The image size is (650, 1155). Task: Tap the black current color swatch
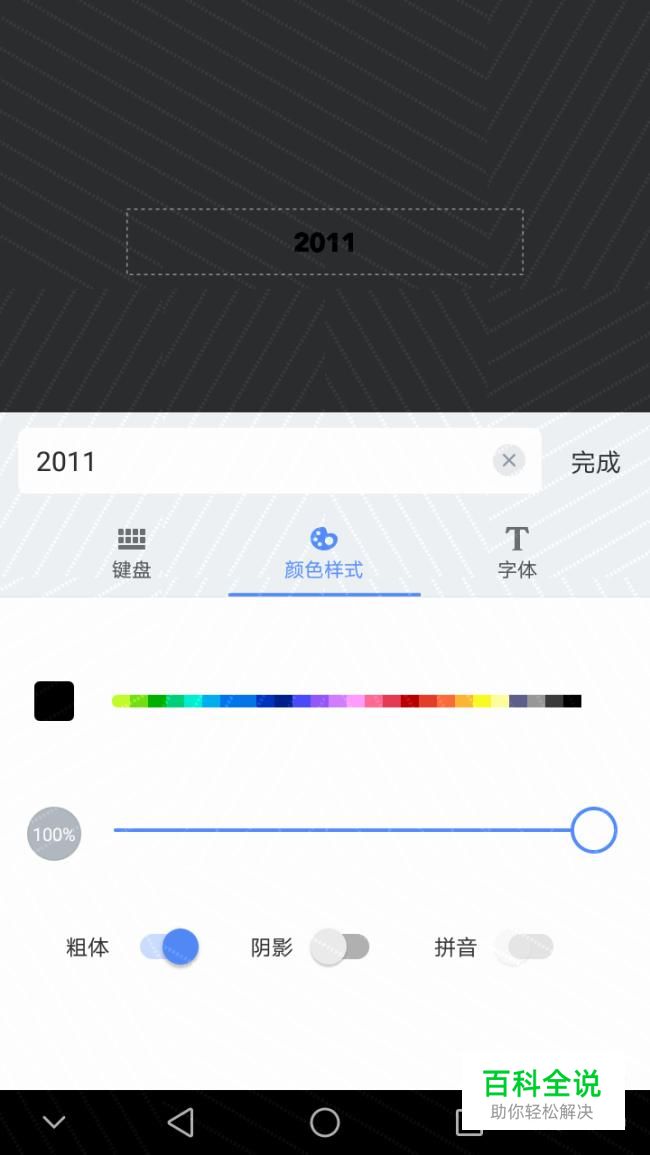click(54, 701)
